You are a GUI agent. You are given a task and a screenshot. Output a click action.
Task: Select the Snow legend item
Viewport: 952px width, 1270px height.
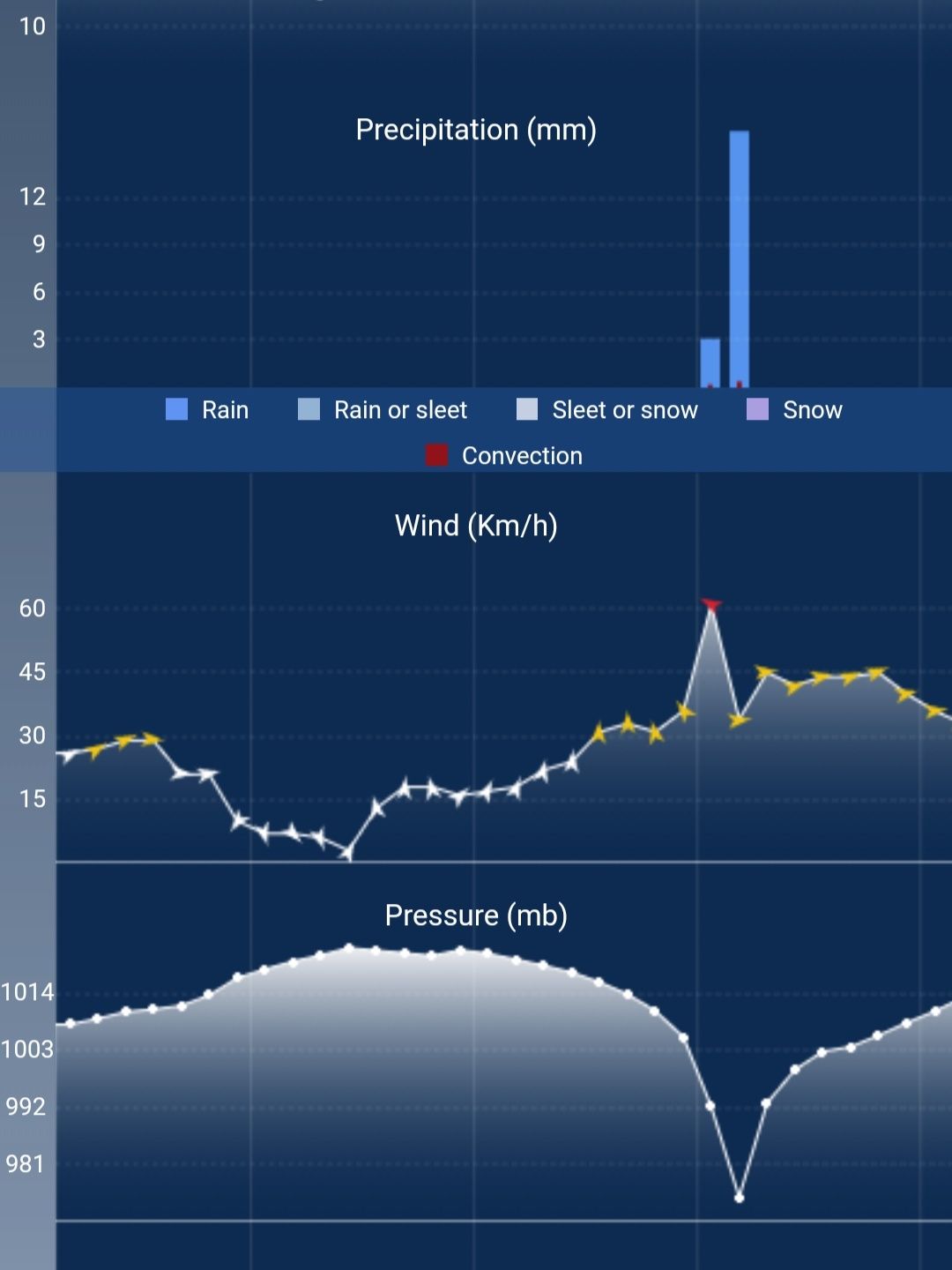794,410
